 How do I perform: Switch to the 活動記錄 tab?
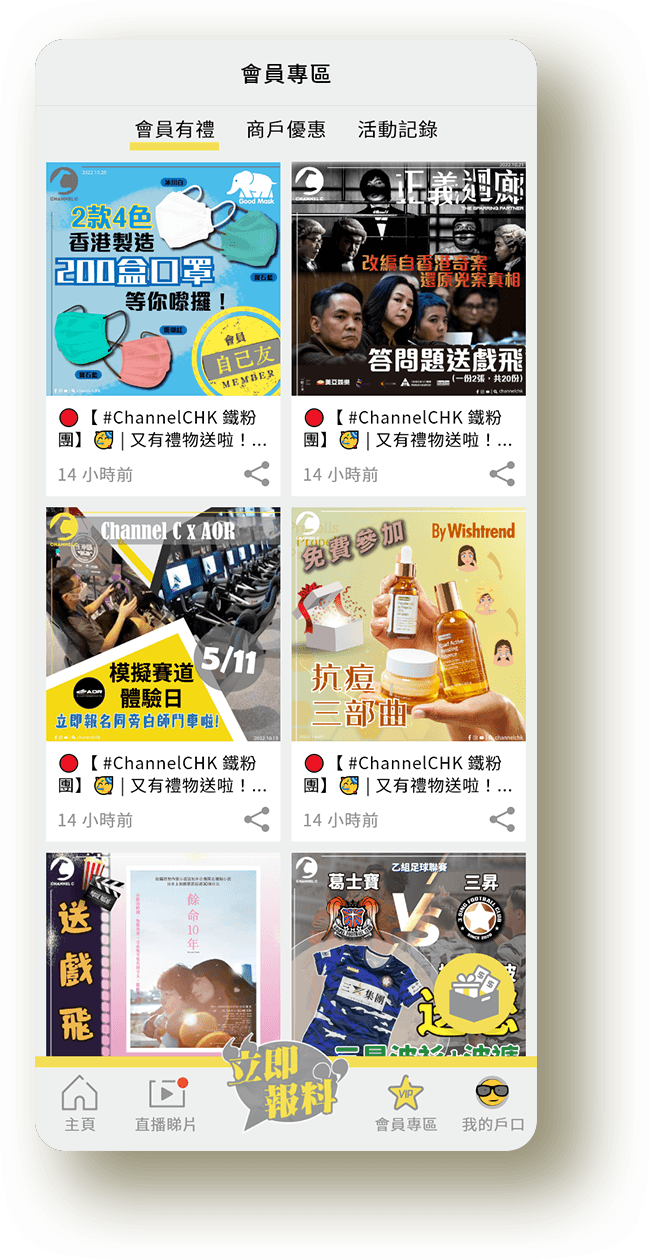pos(397,130)
